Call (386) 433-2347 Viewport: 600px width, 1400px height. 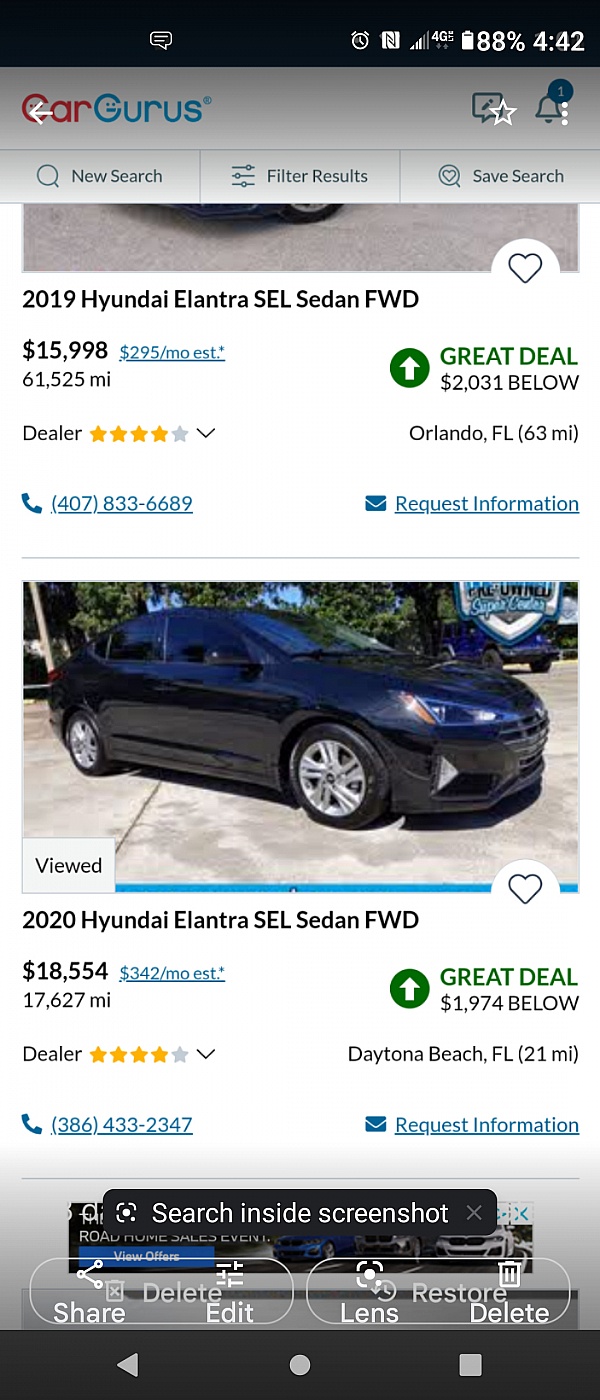pyautogui.click(x=121, y=1125)
